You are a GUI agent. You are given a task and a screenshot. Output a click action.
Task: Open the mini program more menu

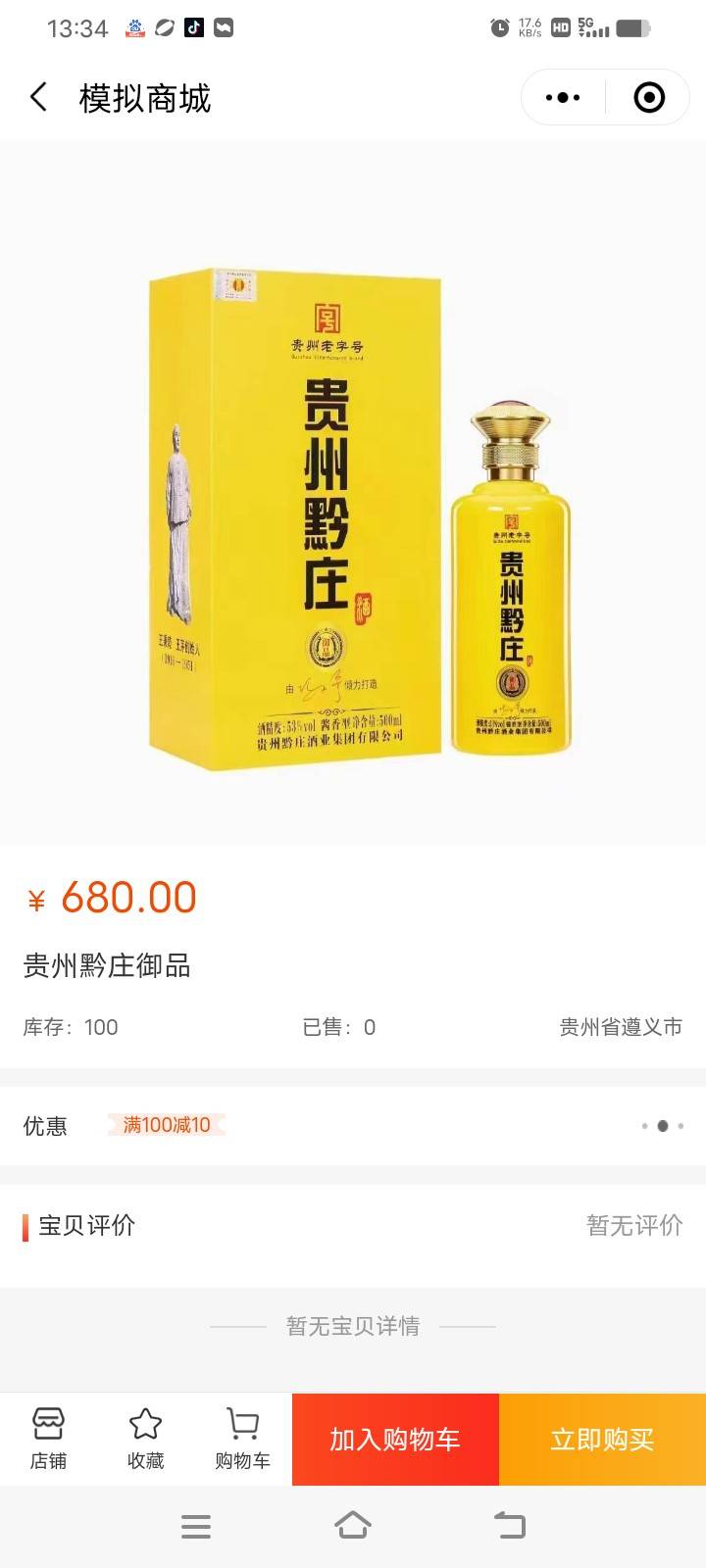pyautogui.click(x=563, y=97)
